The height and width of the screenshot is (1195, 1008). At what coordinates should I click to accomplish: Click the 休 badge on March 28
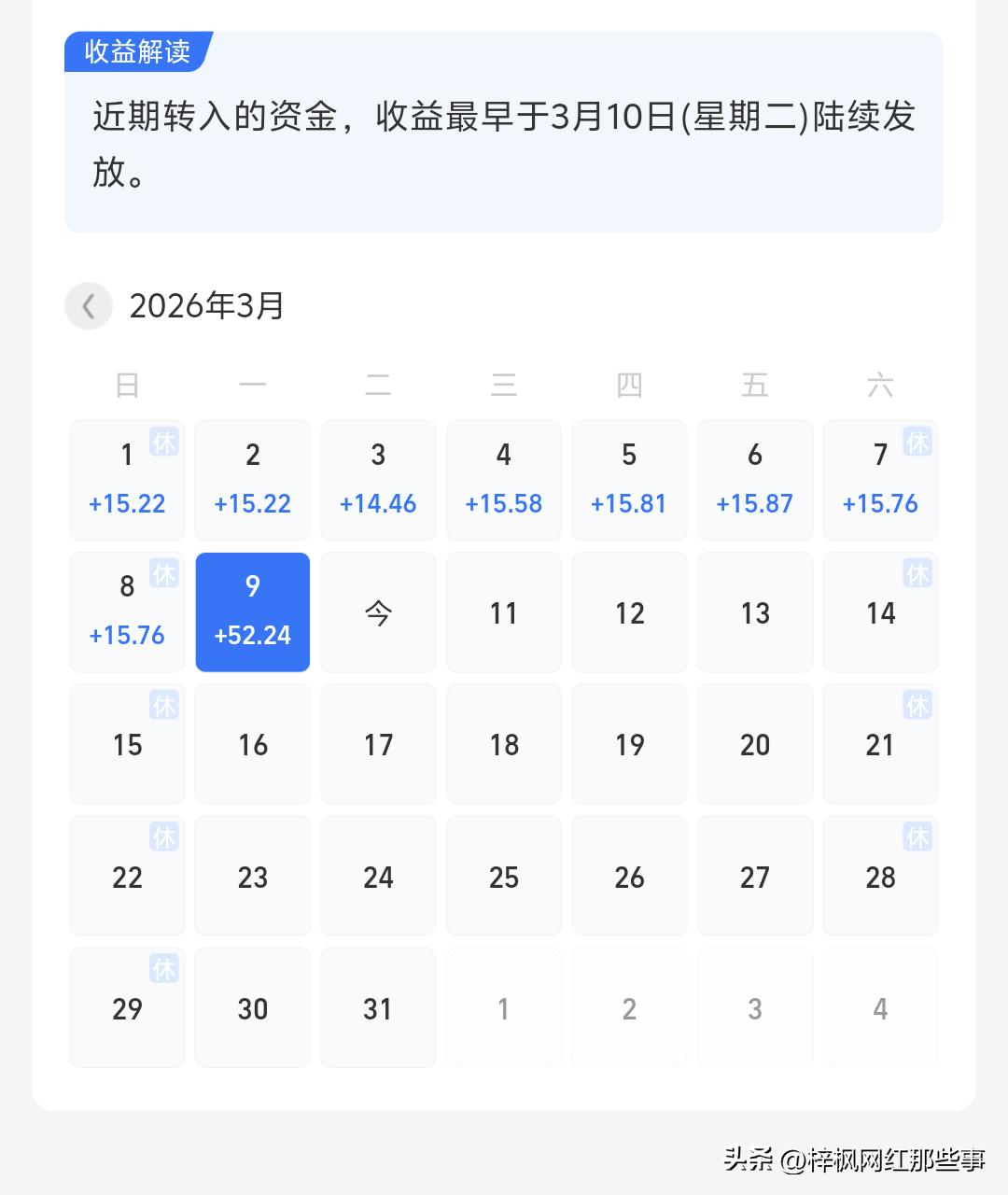(918, 839)
